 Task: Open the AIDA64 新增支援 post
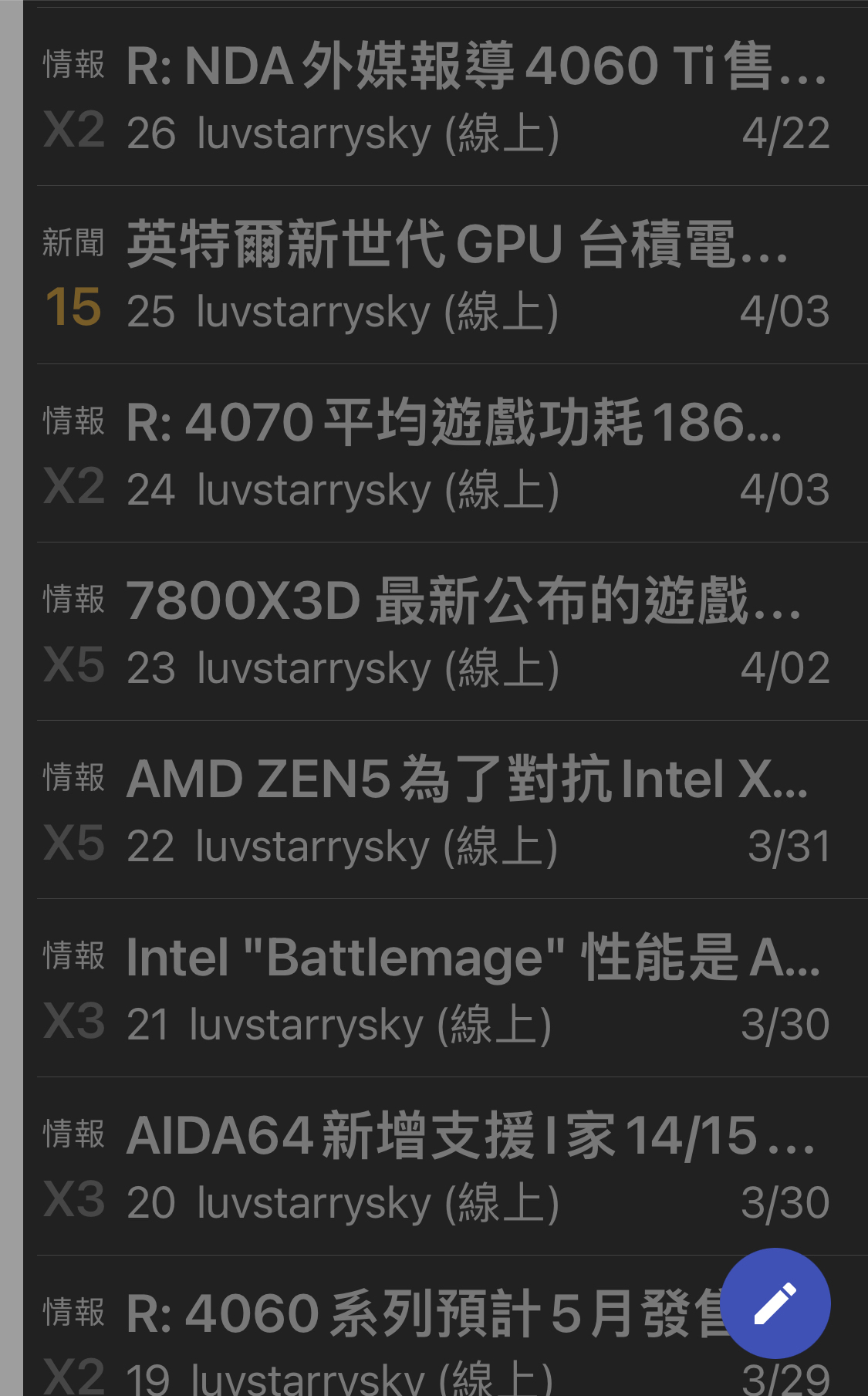[x=445, y=1167]
